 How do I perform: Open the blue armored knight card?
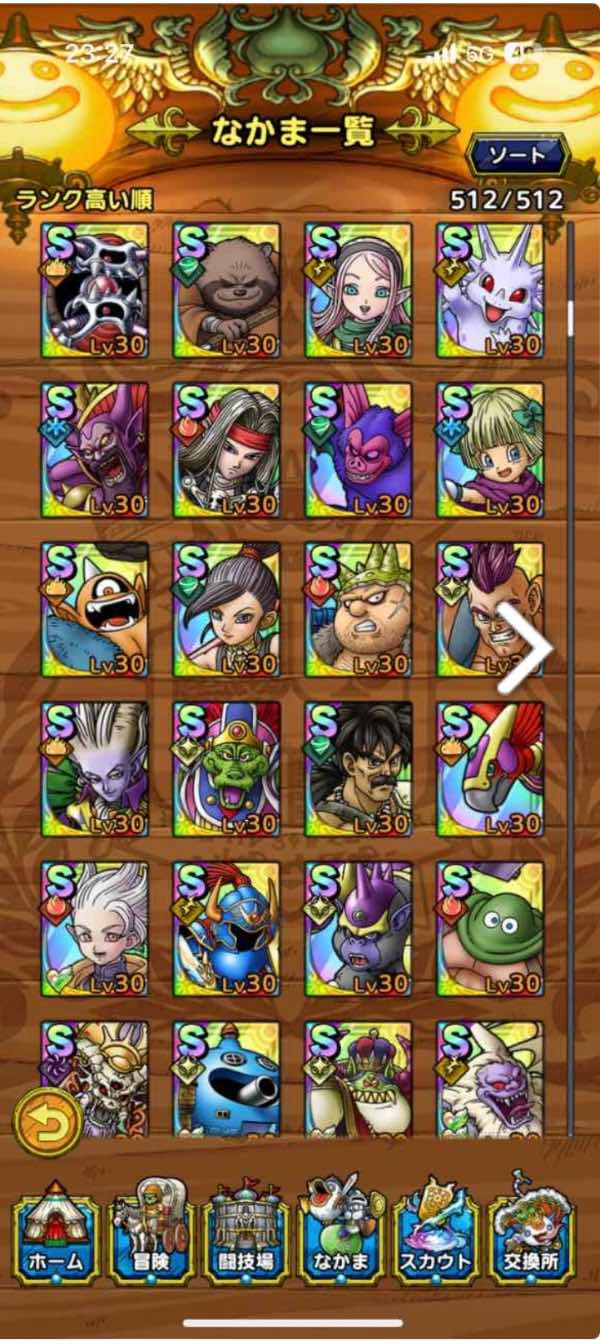click(226, 930)
